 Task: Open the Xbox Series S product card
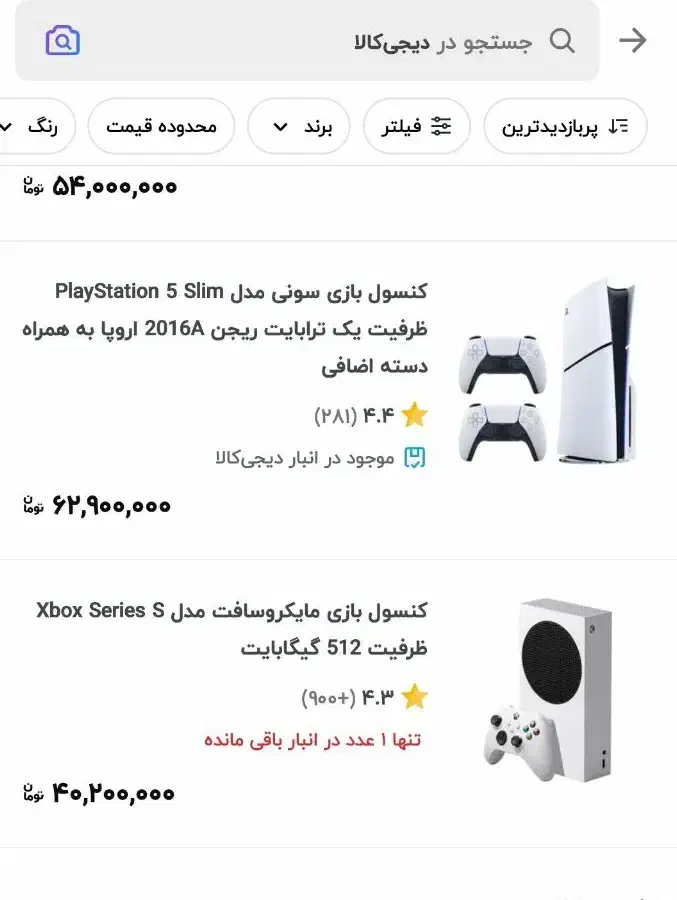coord(338,704)
